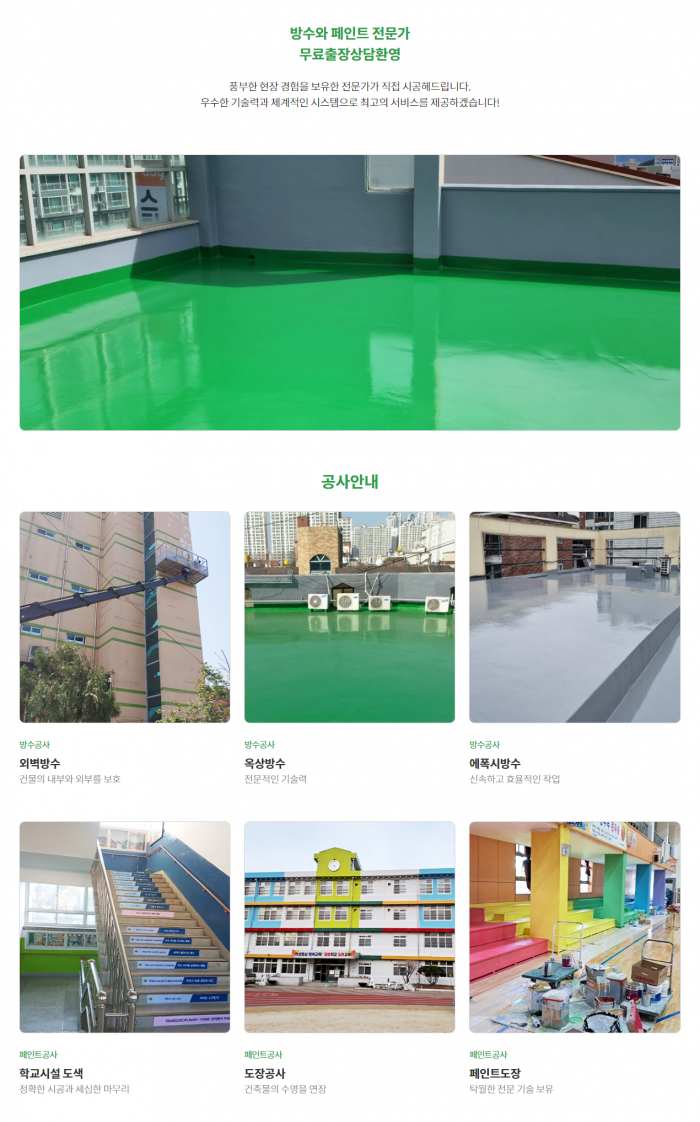Viewport: 700px width, 1122px height.
Task: Open the 학교시설 도색 card
Action: (124, 927)
